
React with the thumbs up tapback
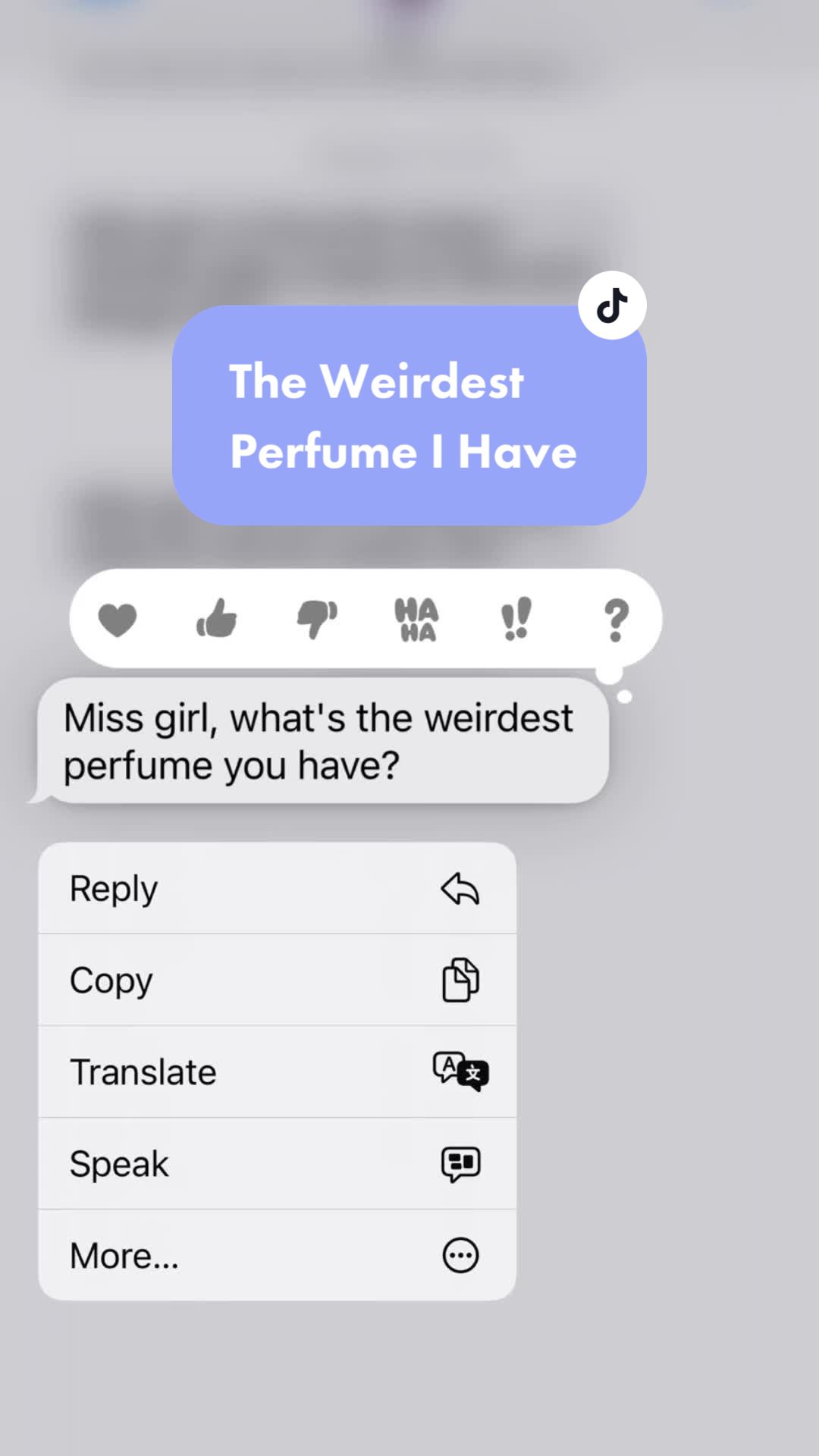217,618
